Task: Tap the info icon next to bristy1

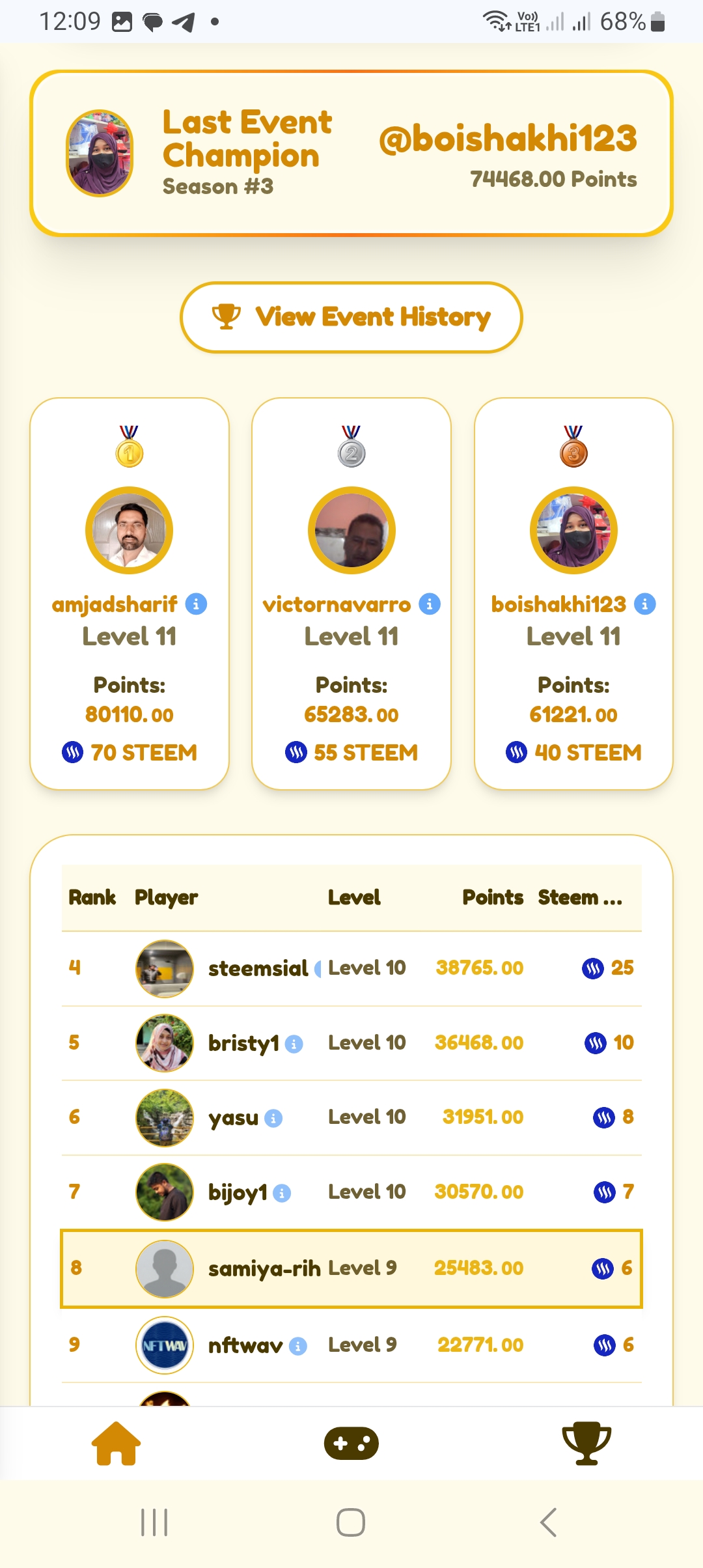Action: (294, 1044)
